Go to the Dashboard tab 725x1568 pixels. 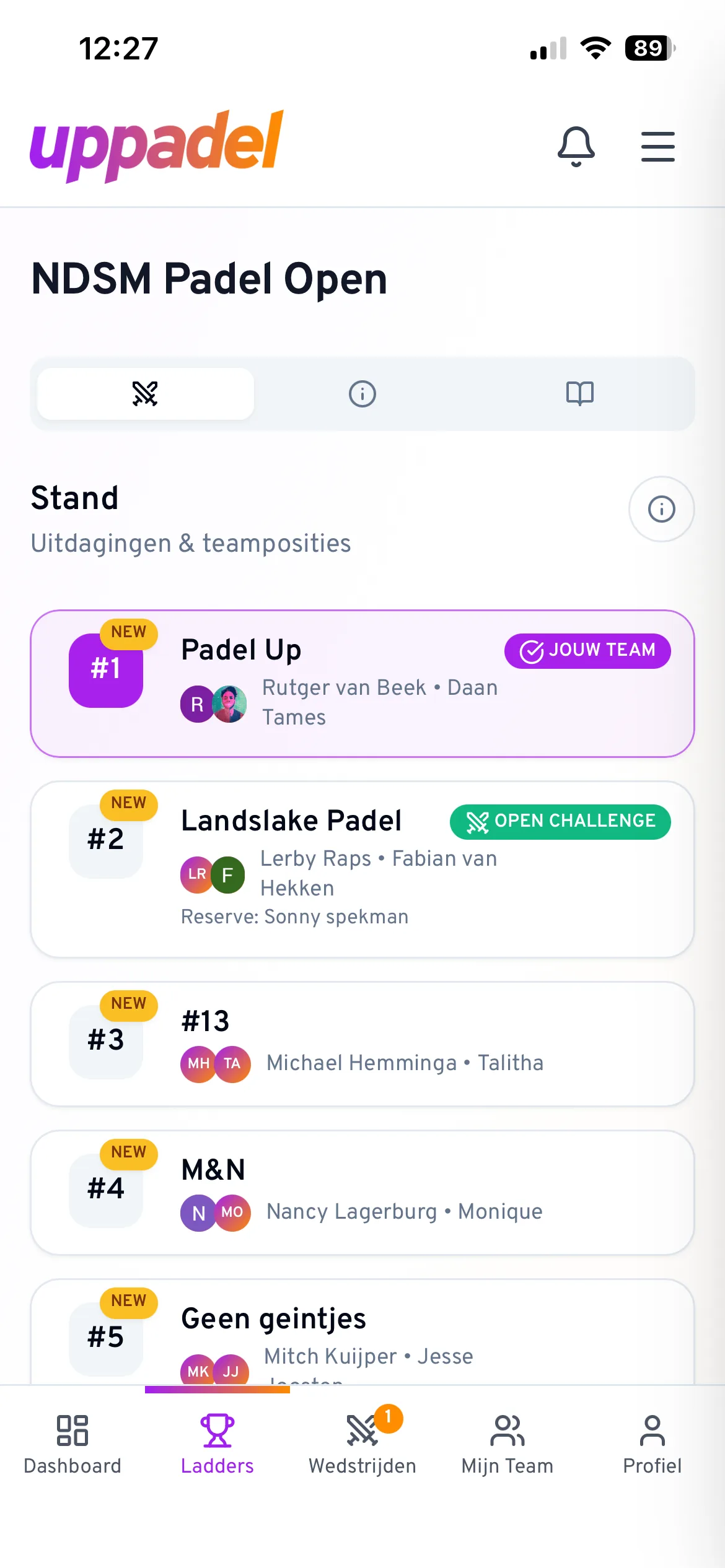pos(72,1444)
